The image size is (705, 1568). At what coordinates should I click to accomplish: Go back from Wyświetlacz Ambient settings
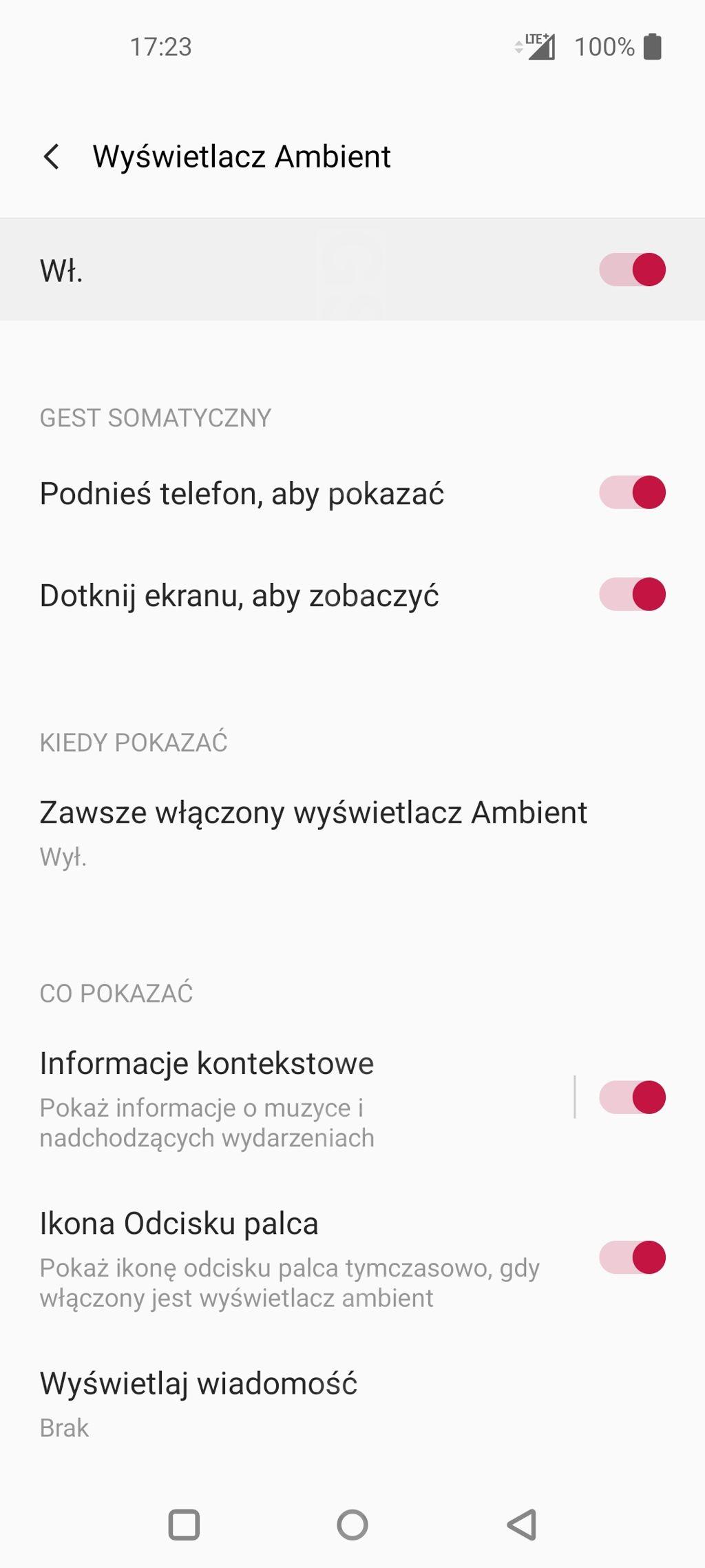point(52,156)
